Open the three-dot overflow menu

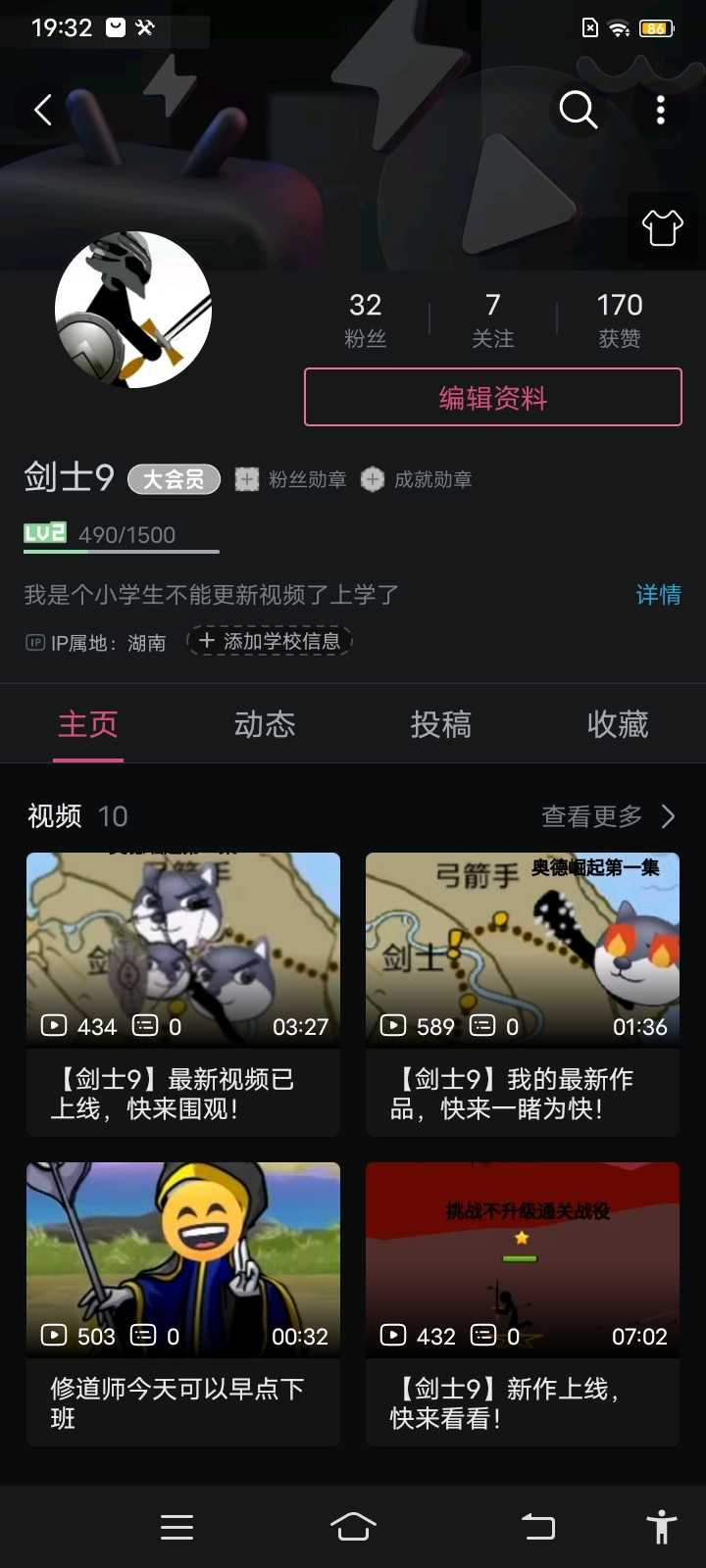661,110
